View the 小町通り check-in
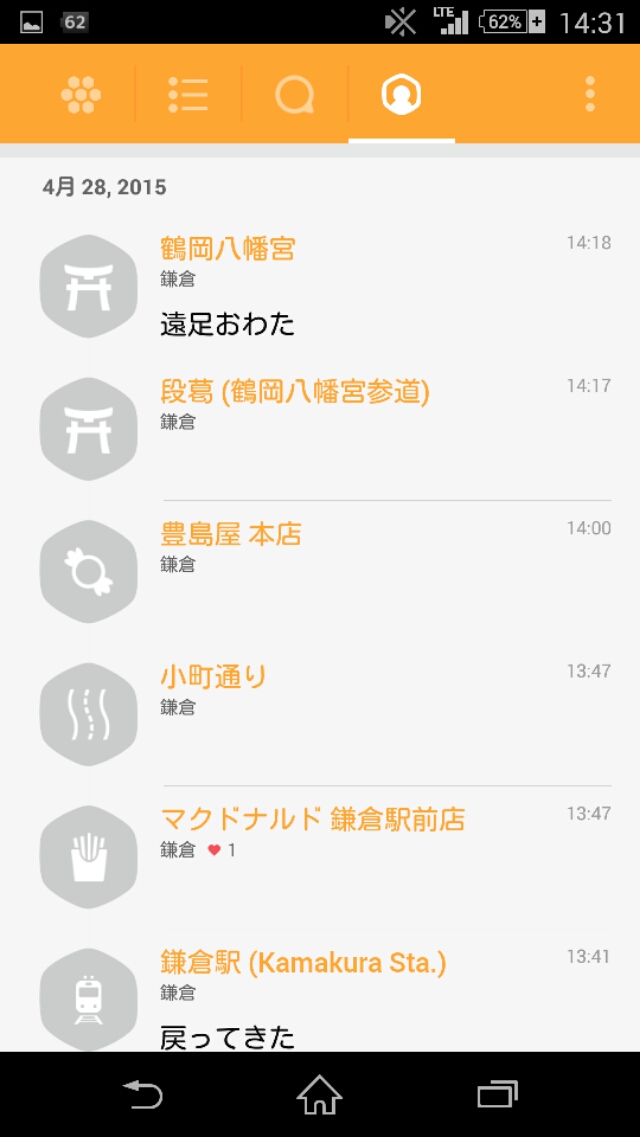The image size is (640, 1137). (x=320, y=714)
